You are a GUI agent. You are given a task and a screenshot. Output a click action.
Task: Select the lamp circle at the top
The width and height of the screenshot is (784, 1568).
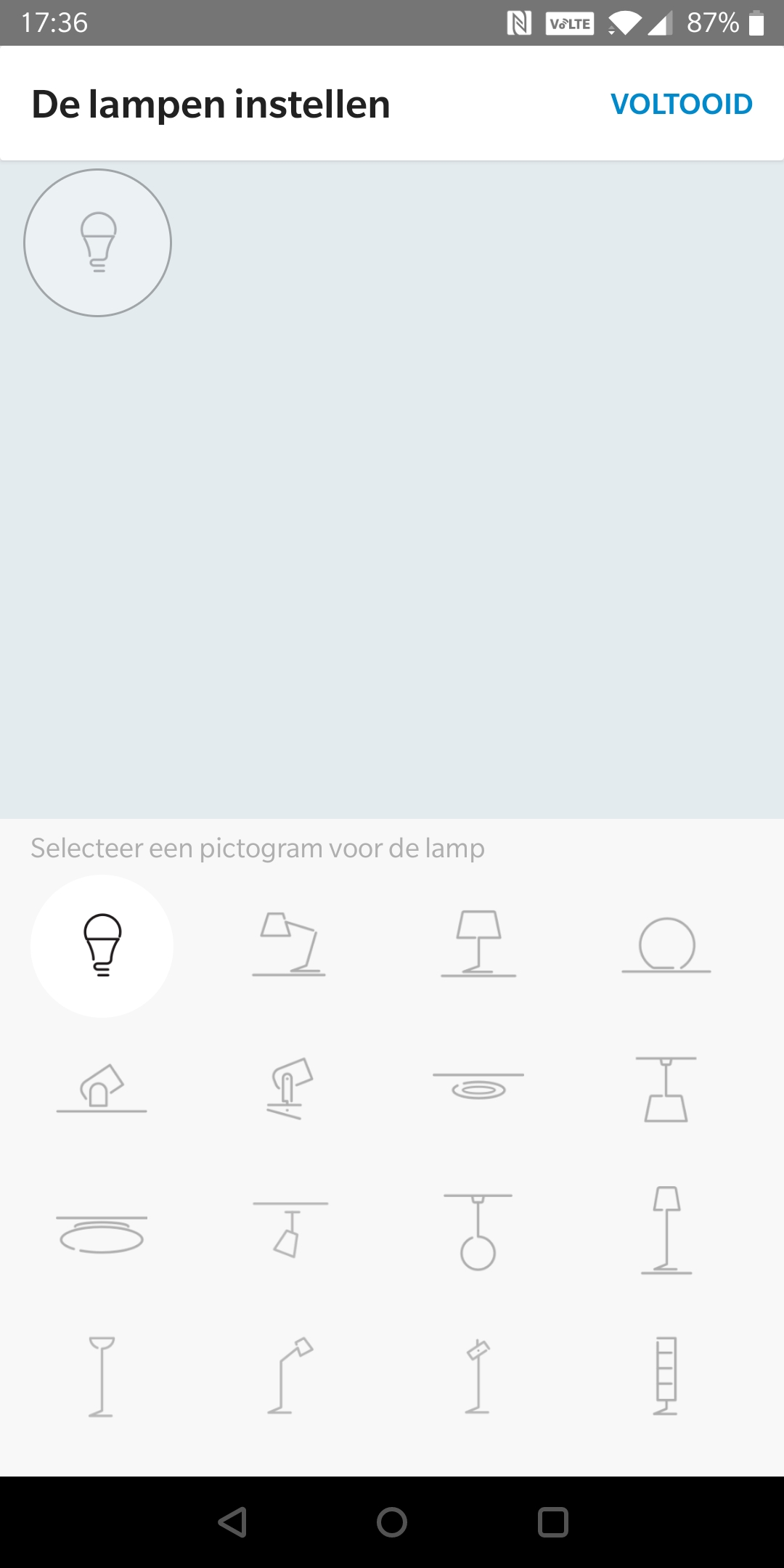pyautogui.click(x=98, y=242)
